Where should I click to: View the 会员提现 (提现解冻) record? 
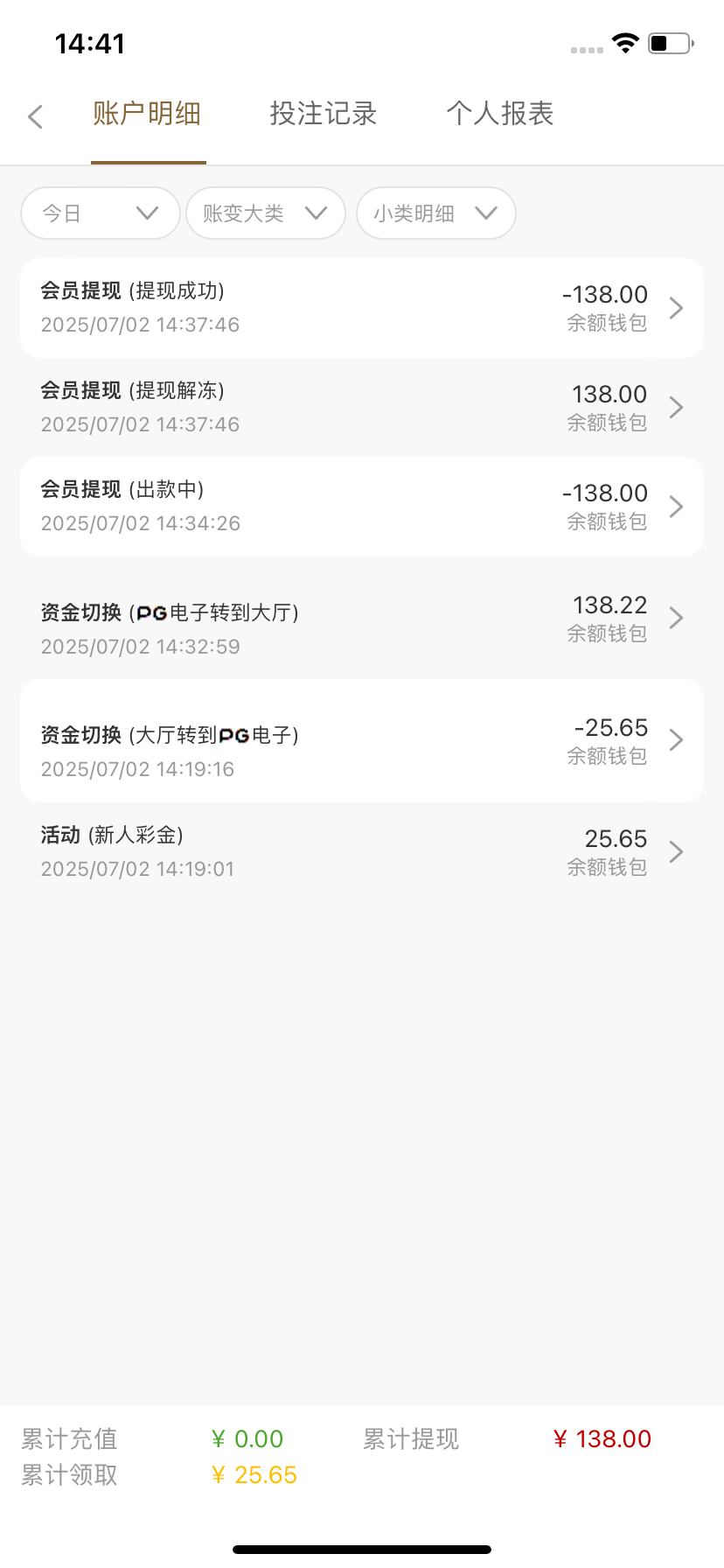362,407
